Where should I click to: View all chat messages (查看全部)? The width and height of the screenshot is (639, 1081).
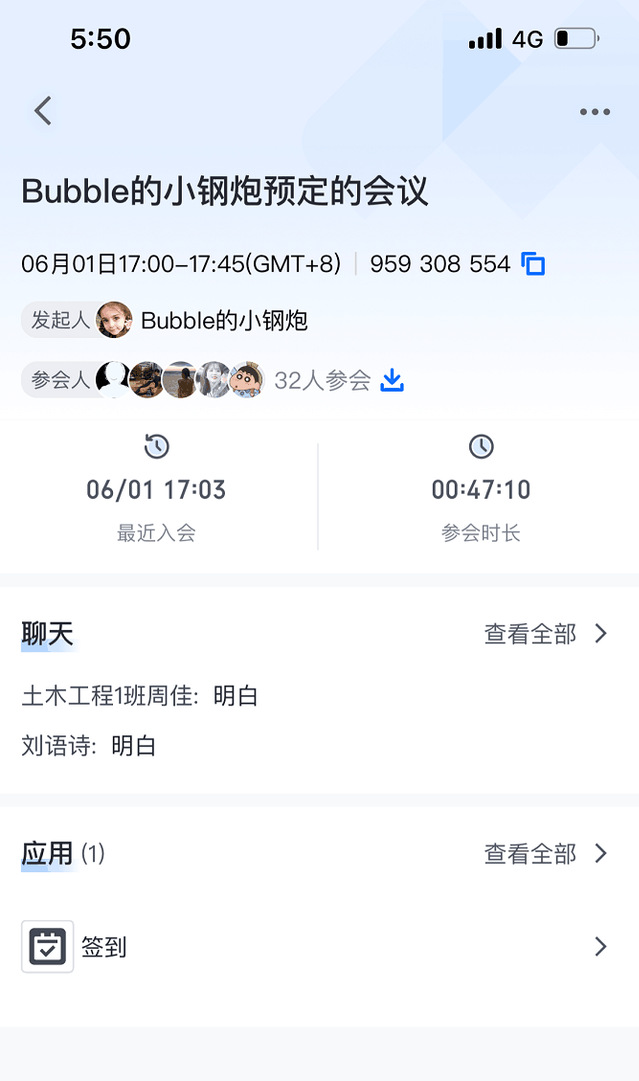tap(545, 633)
